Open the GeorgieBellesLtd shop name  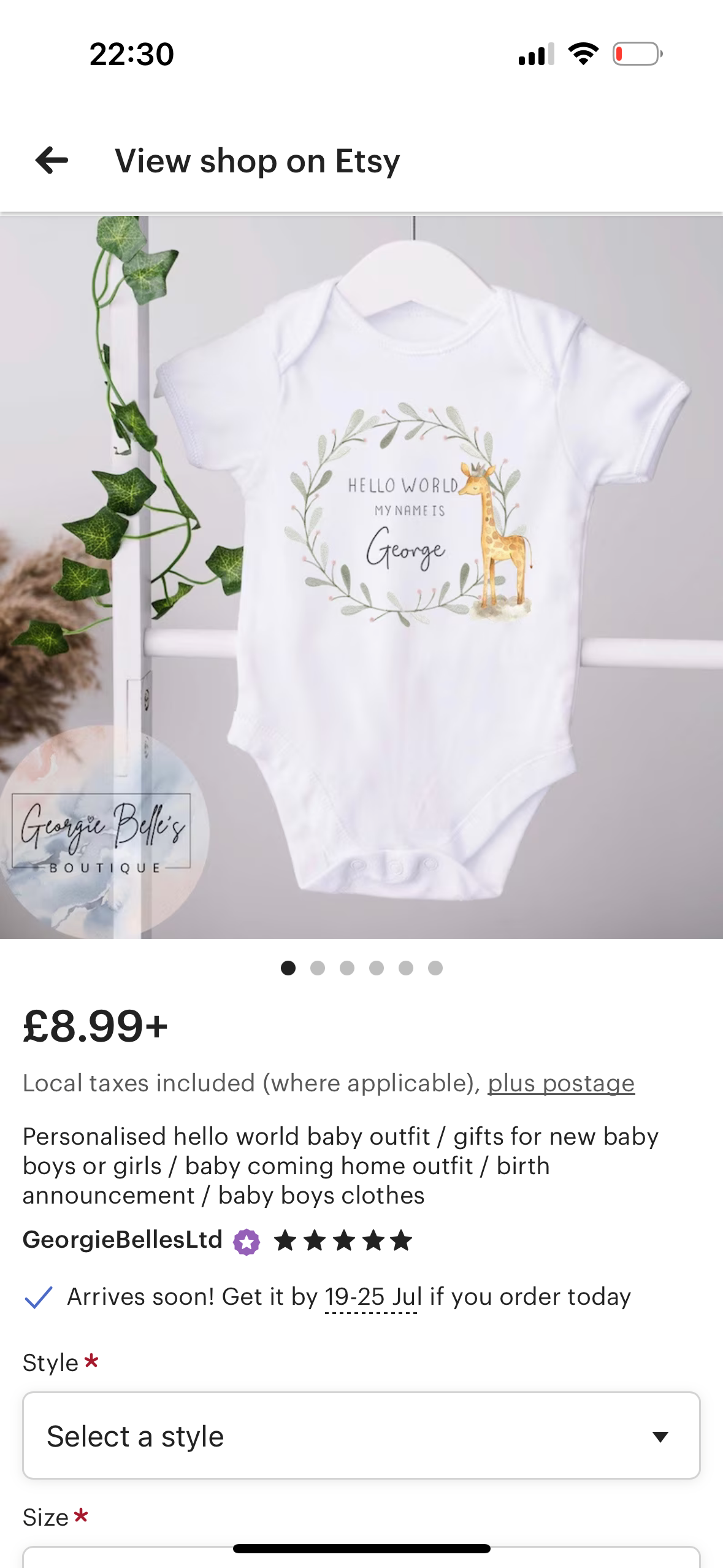click(123, 1240)
